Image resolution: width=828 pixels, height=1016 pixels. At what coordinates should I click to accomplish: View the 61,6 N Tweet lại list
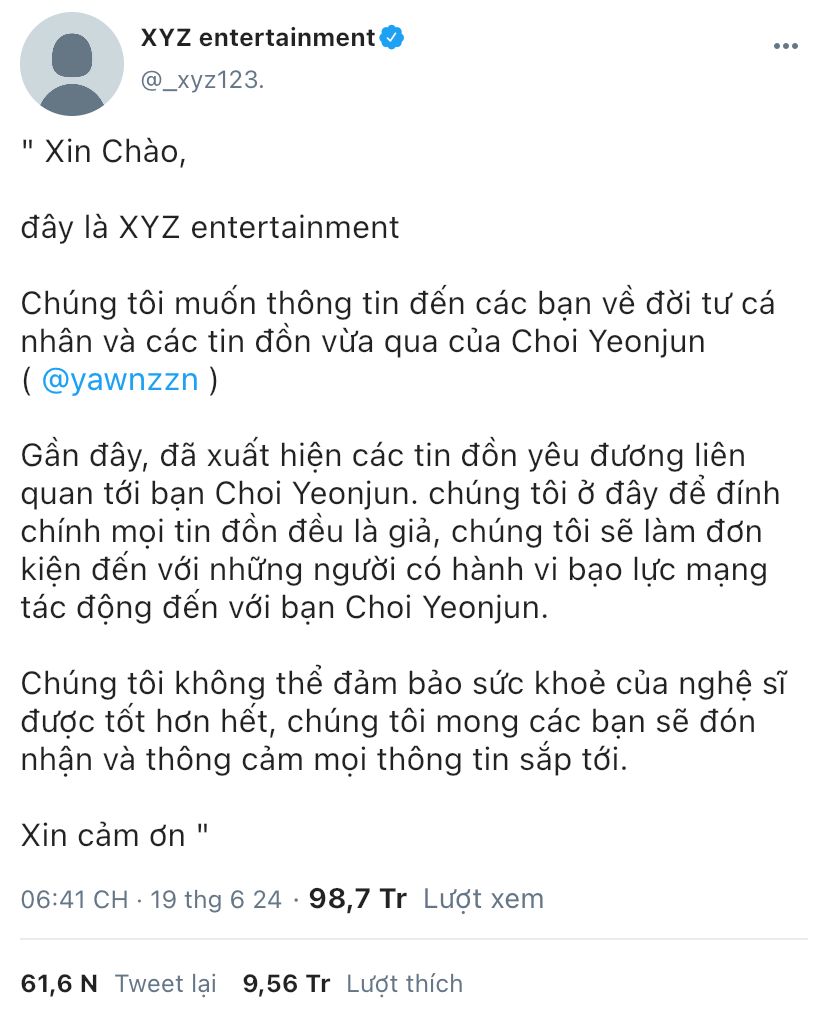click(x=119, y=983)
